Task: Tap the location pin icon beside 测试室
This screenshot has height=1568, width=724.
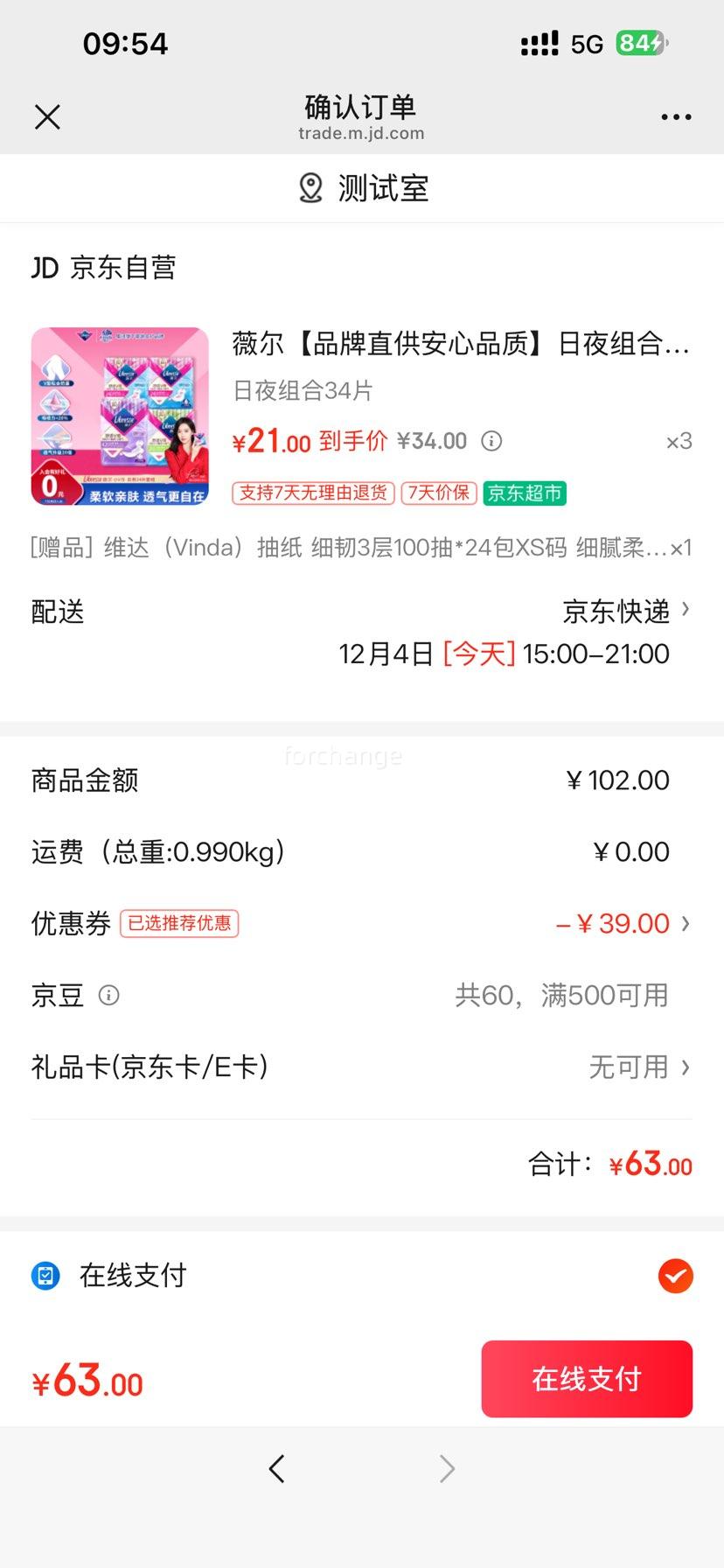Action: click(x=308, y=187)
